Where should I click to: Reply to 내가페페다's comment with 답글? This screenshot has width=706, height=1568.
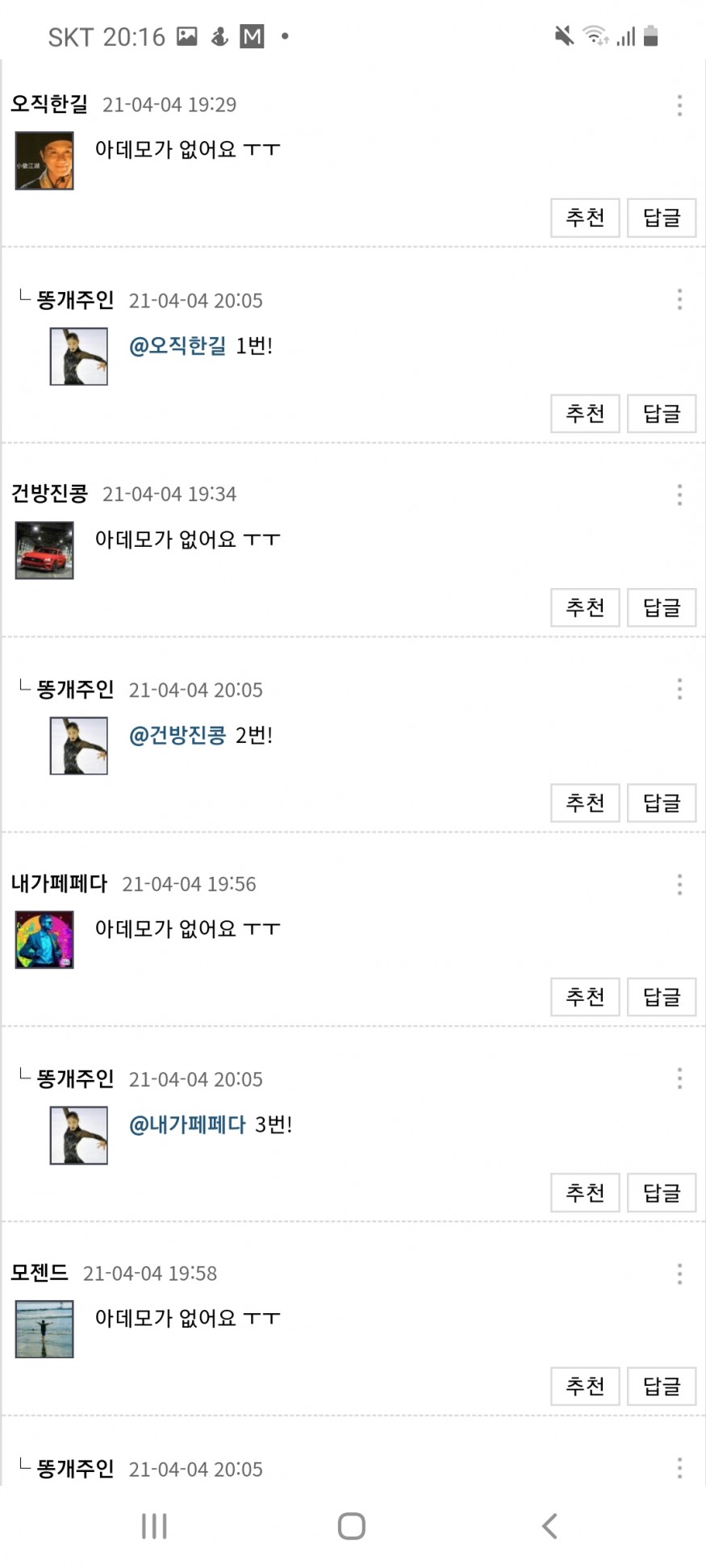662,997
